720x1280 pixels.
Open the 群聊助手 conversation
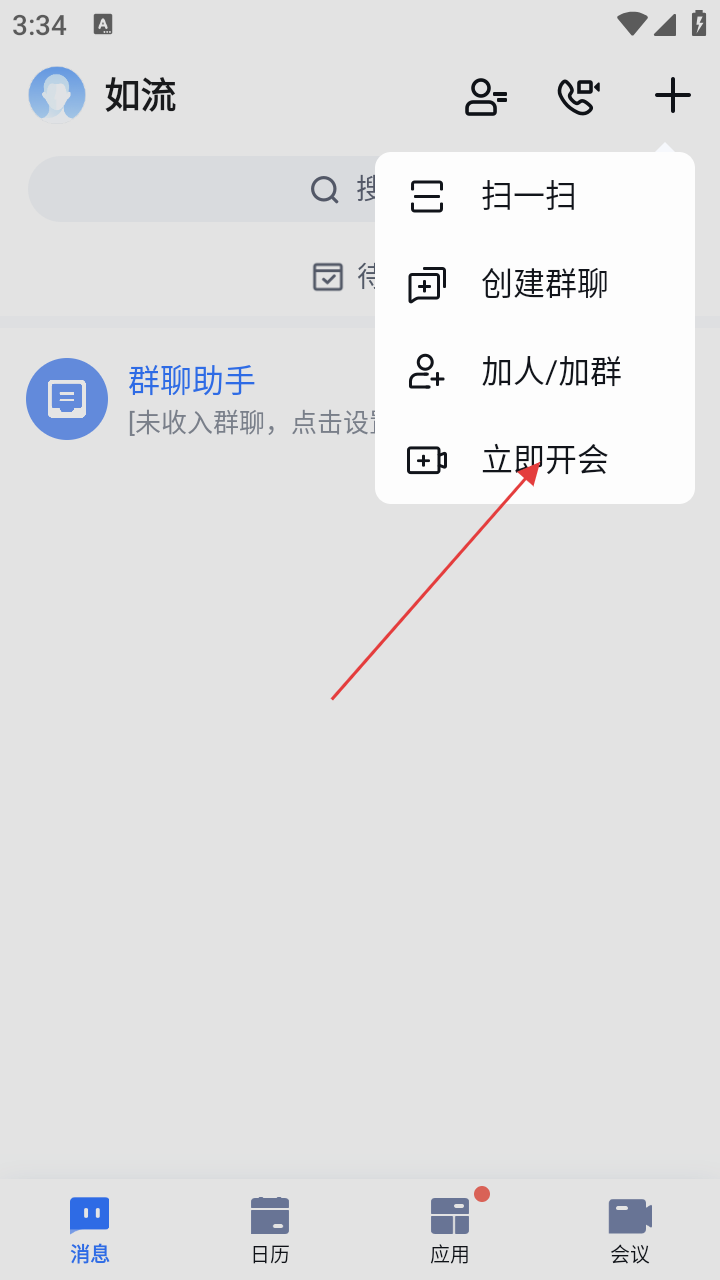(200, 399)
